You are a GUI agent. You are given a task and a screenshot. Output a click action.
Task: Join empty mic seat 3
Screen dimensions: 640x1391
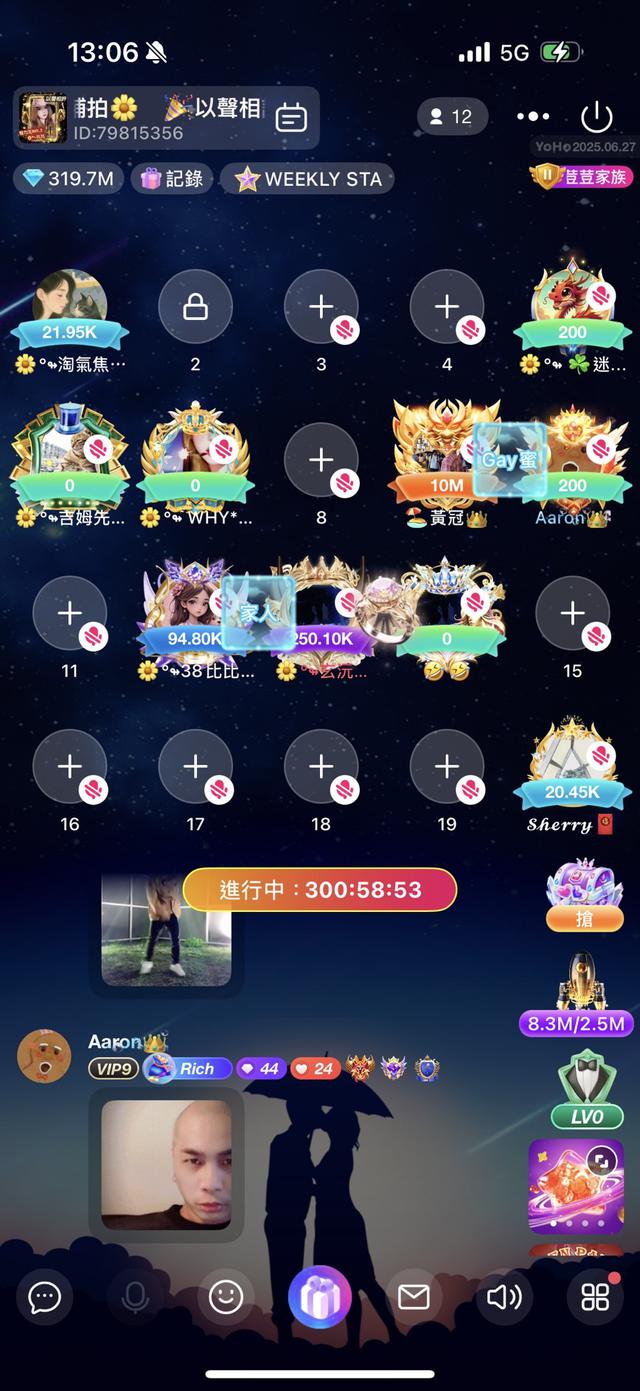[321, 308]
